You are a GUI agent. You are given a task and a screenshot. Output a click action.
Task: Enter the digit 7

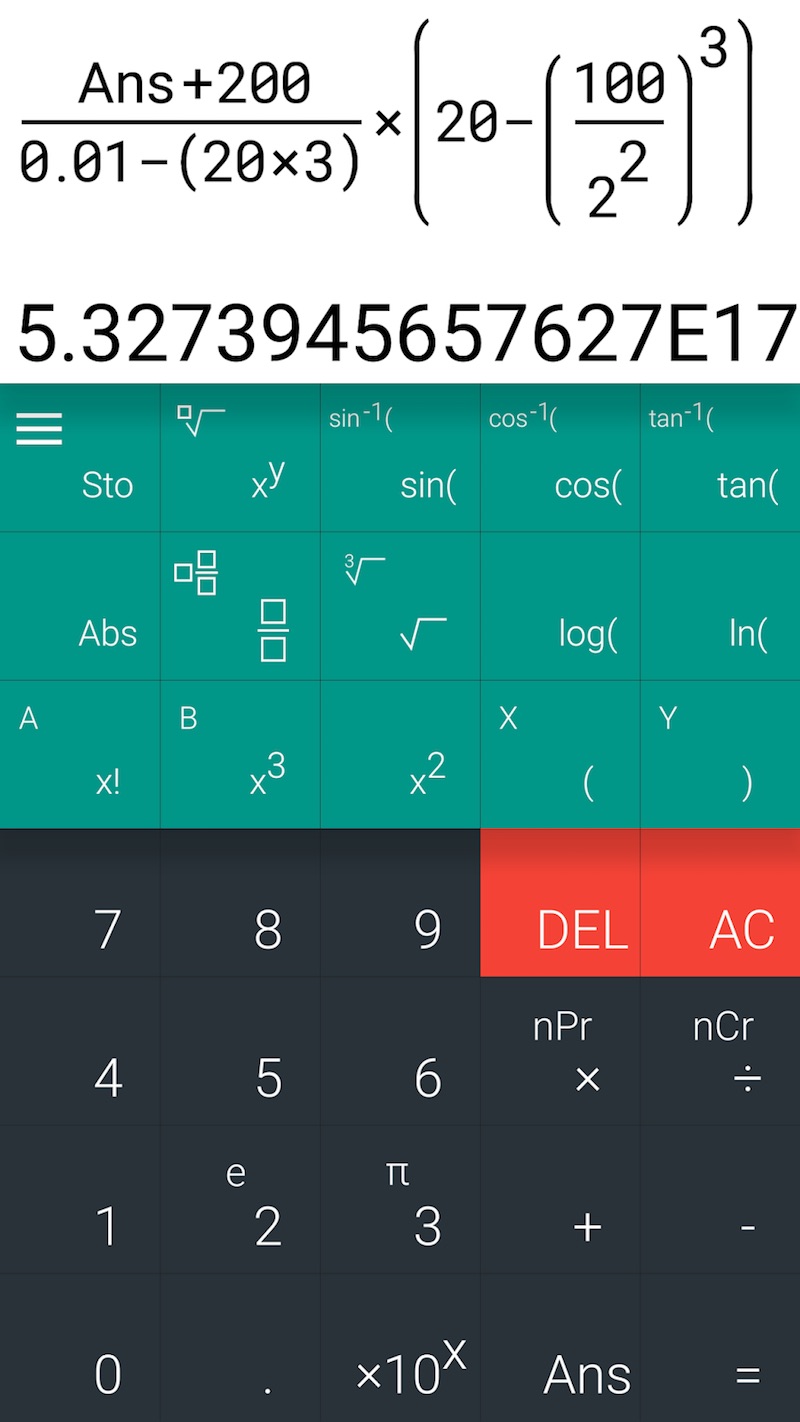pyautogui.click(x=80, y=903)
